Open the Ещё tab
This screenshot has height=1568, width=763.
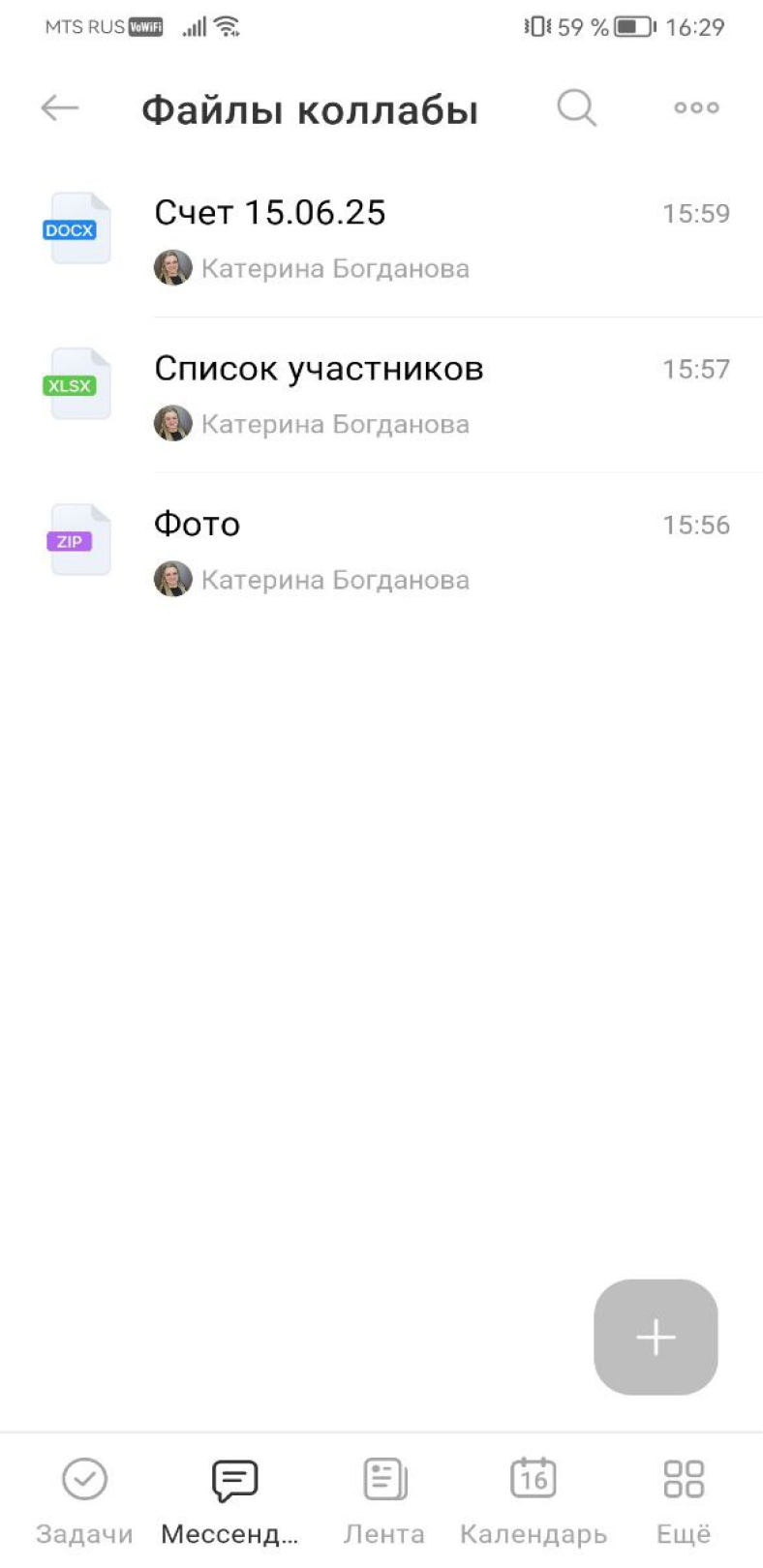point(684,1500)
